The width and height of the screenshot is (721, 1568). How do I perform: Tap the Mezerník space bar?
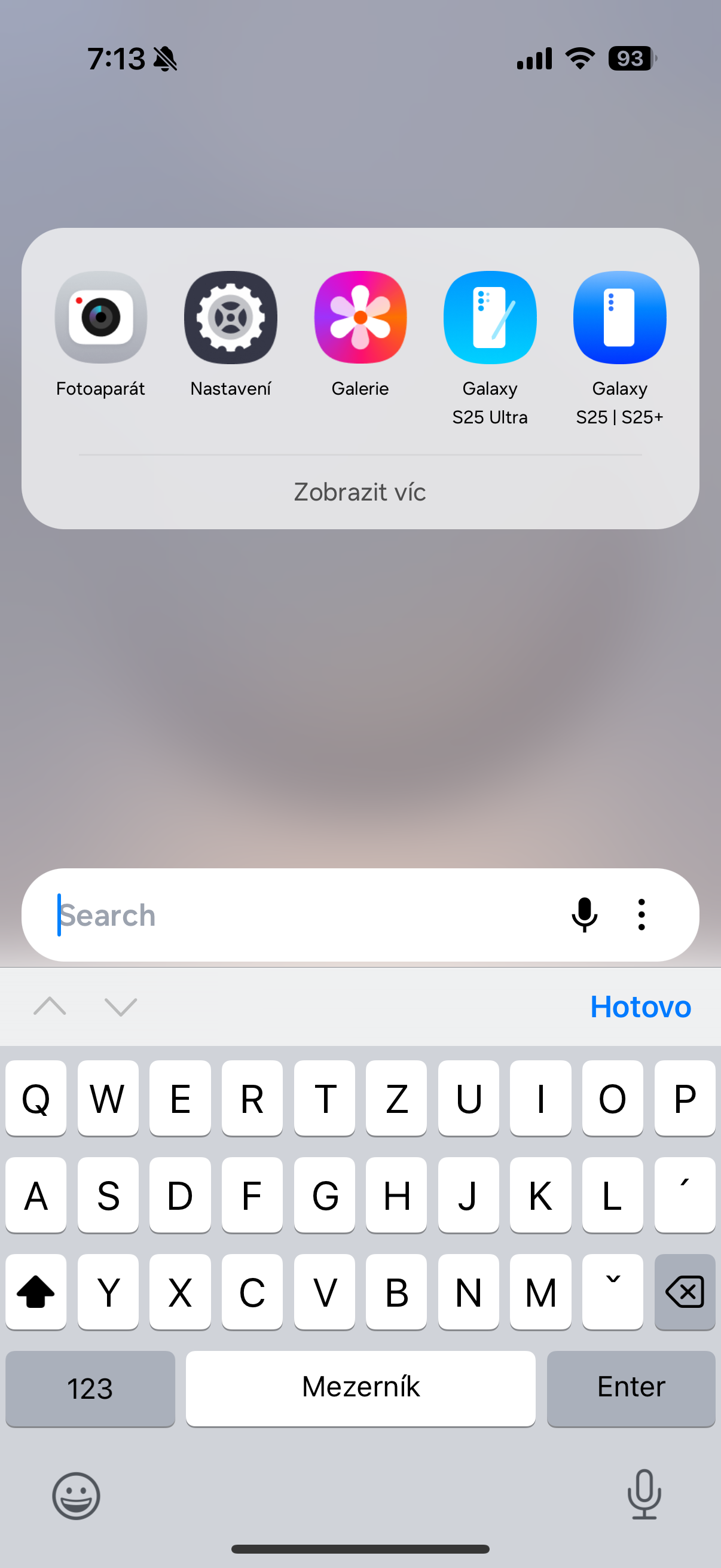point(360,1389)
